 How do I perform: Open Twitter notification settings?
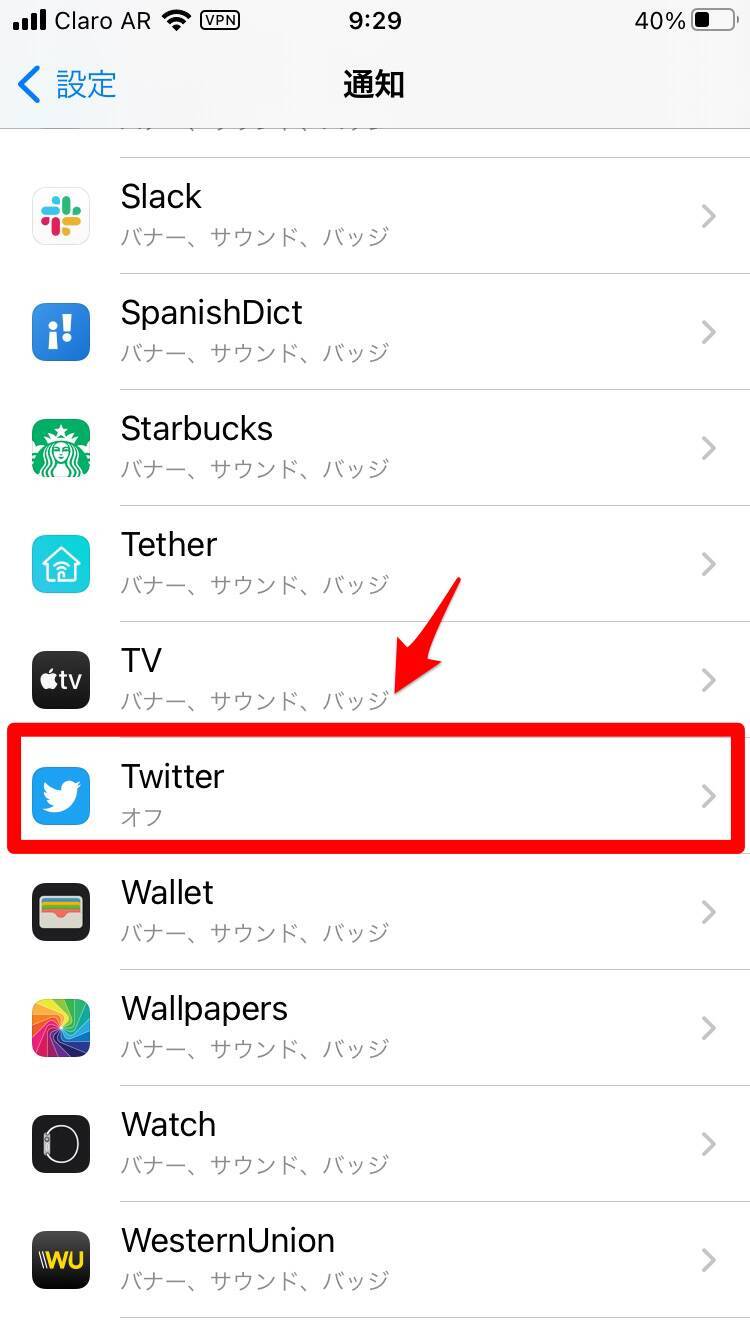375,795
